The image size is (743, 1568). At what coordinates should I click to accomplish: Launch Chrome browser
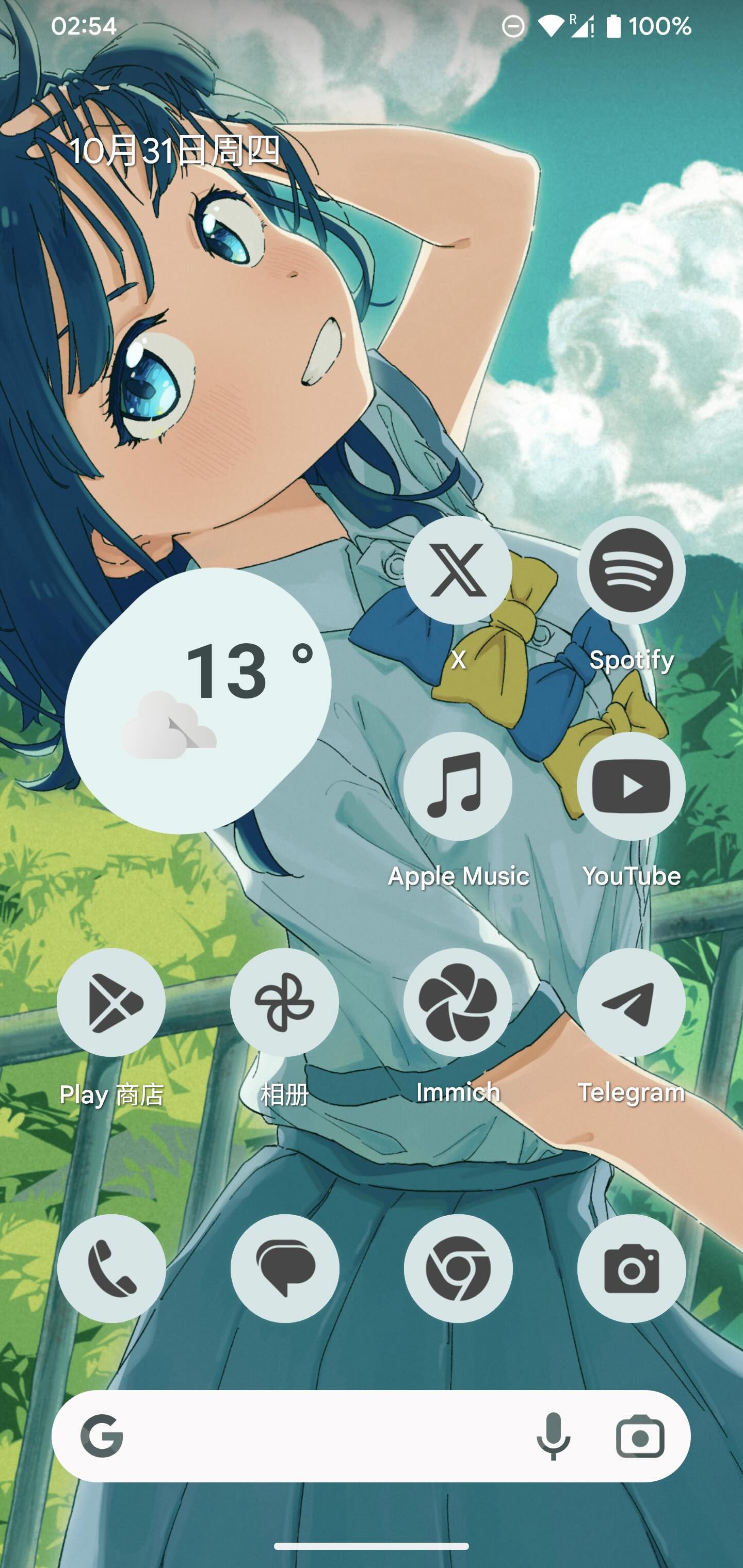click(x=458, y=1268)
